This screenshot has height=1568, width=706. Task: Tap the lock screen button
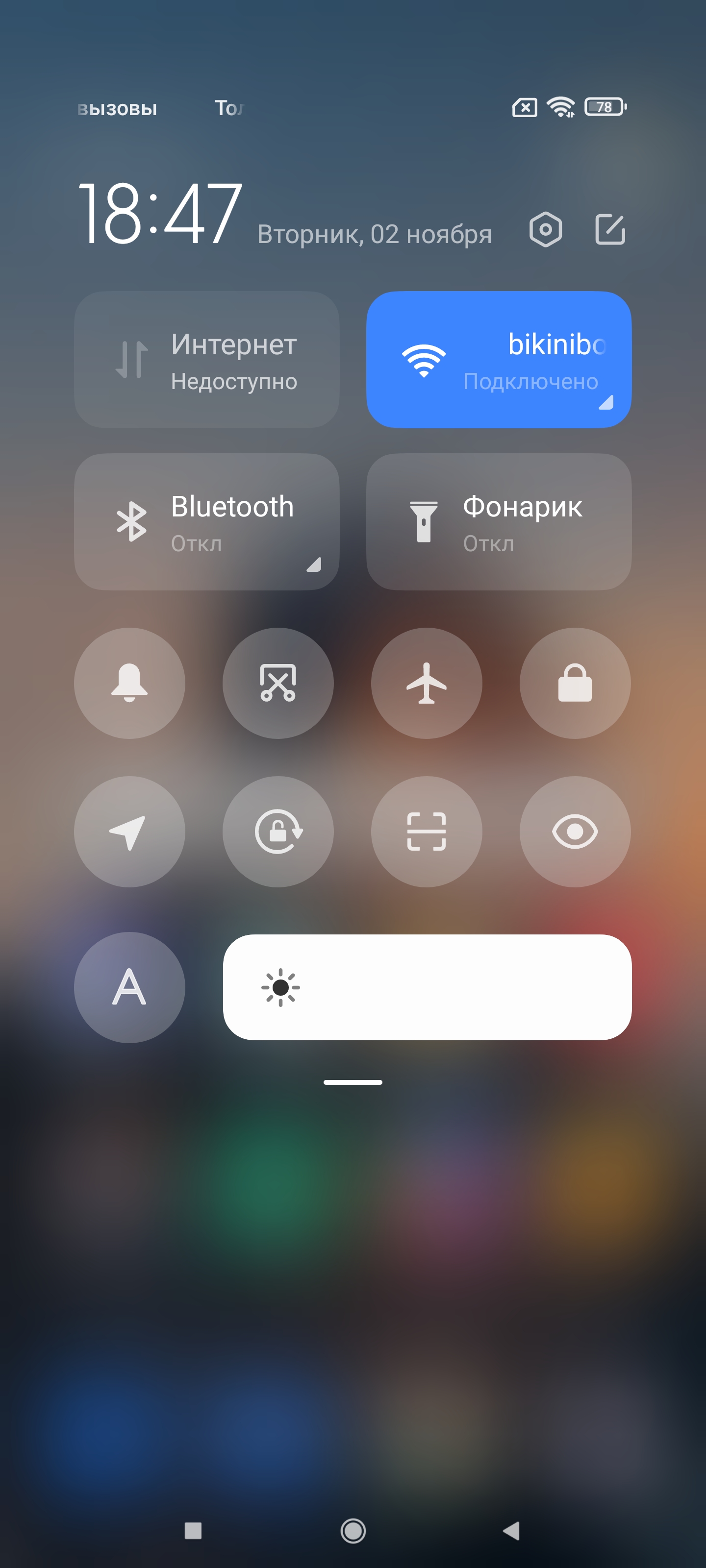point(575,683)
